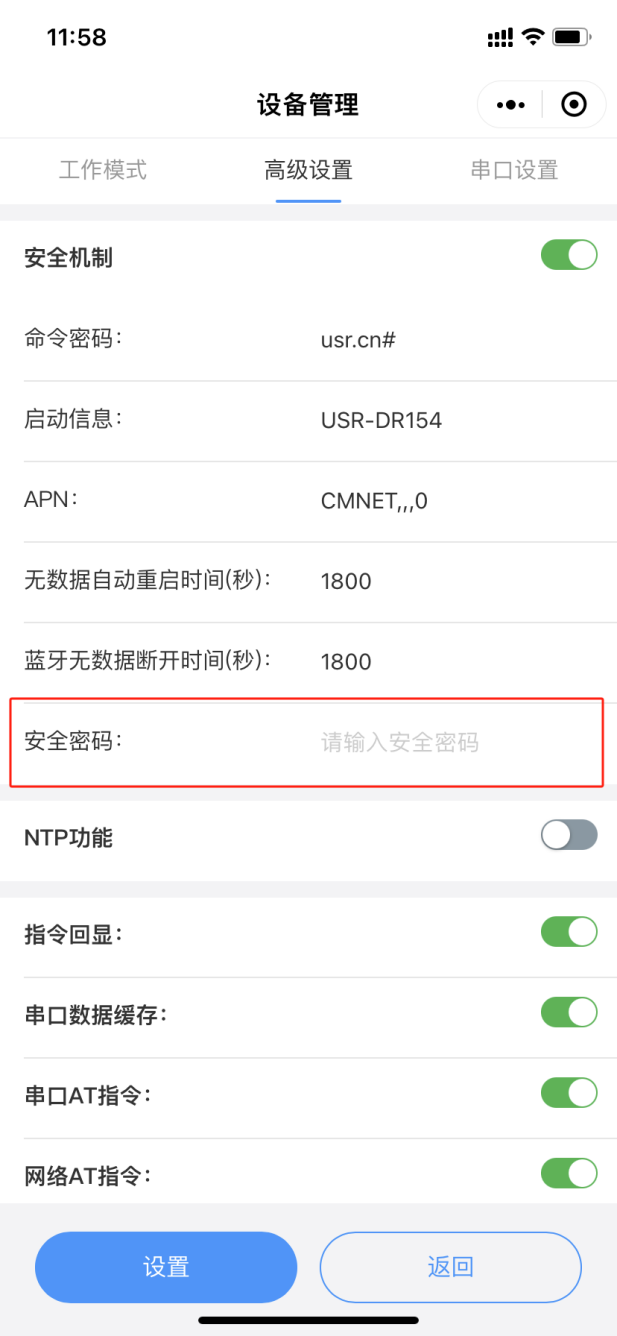Select the 高级设置 tab
This screenshot has height=1336, width=617.
[x=308, y=170]
